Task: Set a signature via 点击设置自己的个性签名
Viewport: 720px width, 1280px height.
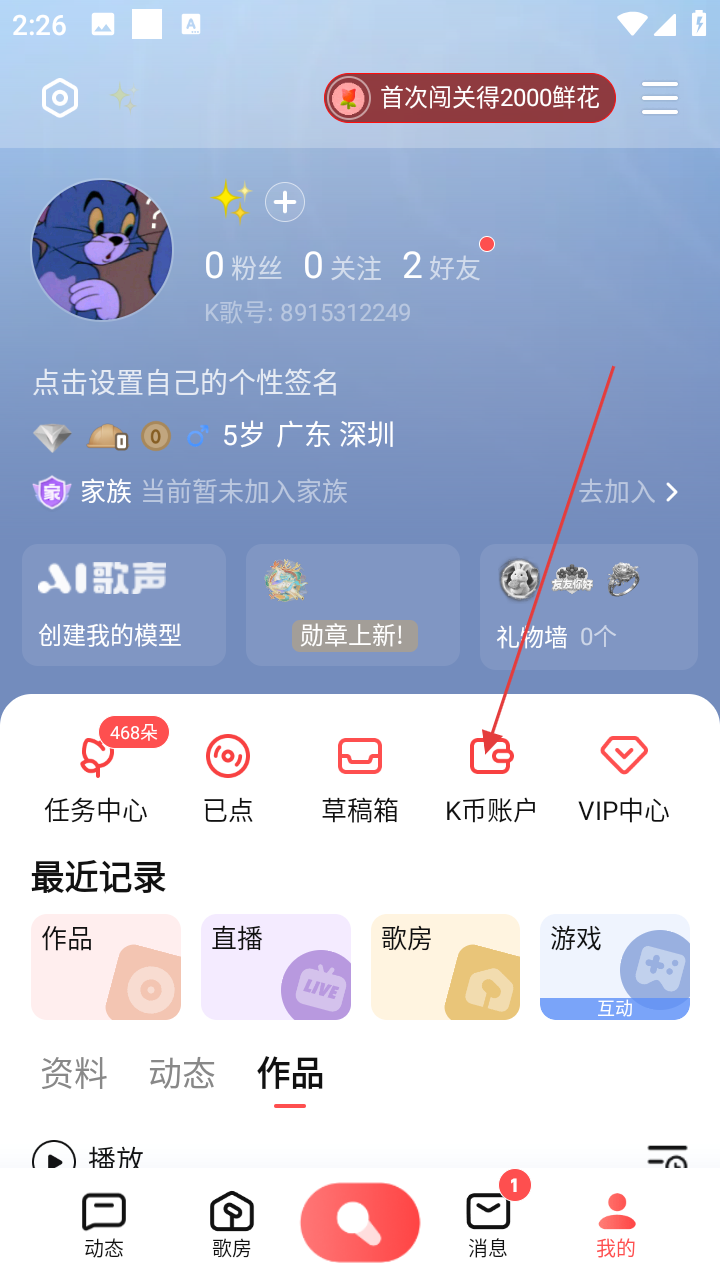Action: tap(186, 382)
